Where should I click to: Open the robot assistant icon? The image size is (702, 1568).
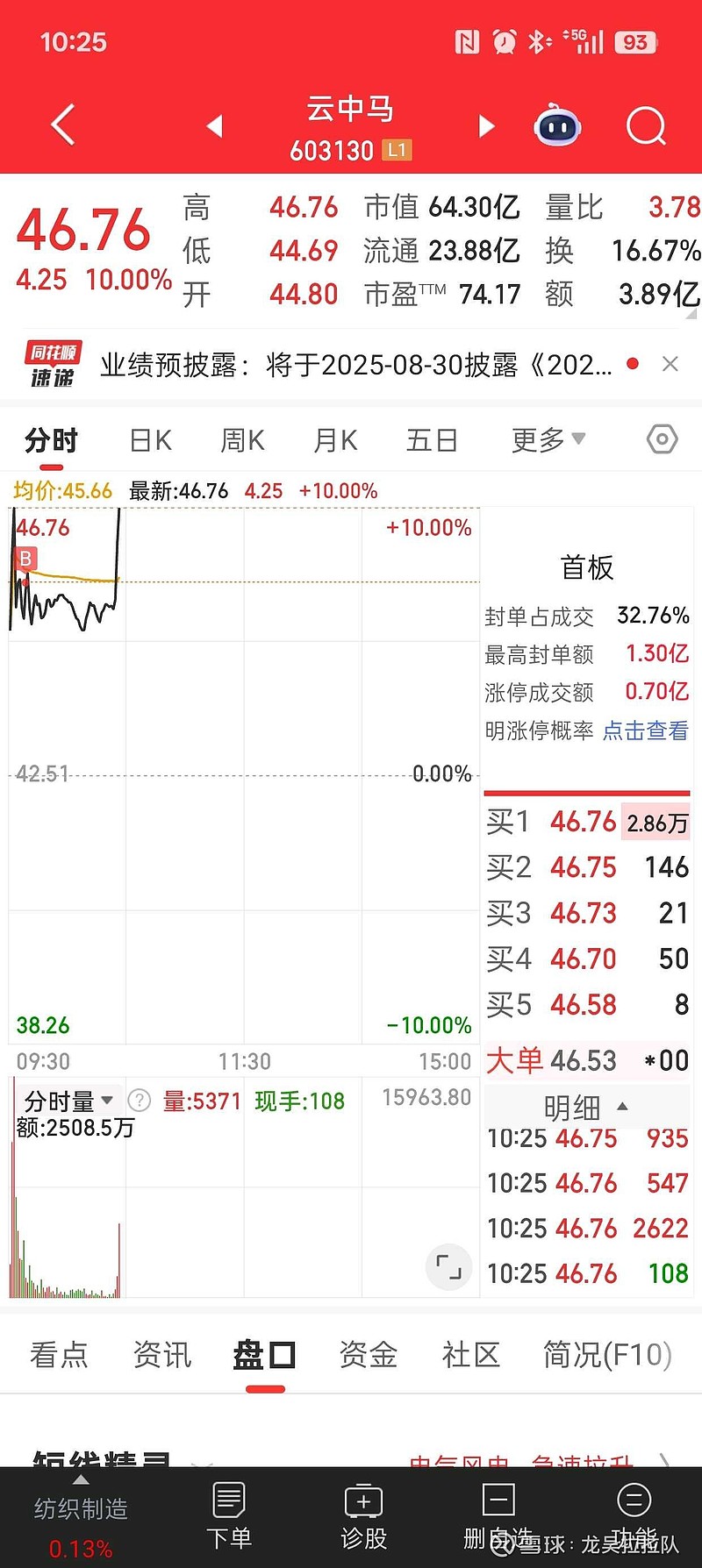point(558,126)
